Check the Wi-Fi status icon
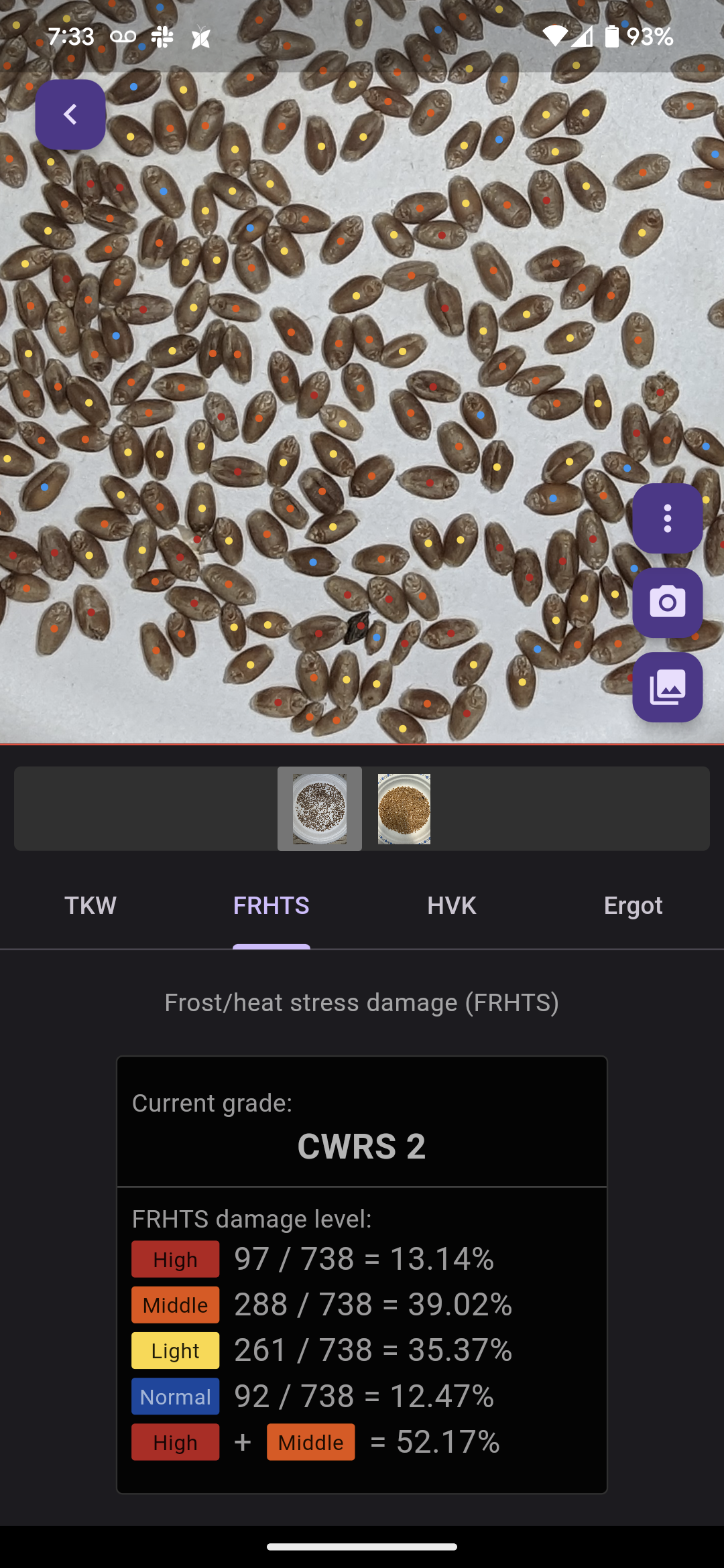Screen dimensions: 724x1568 click(555, 37)
